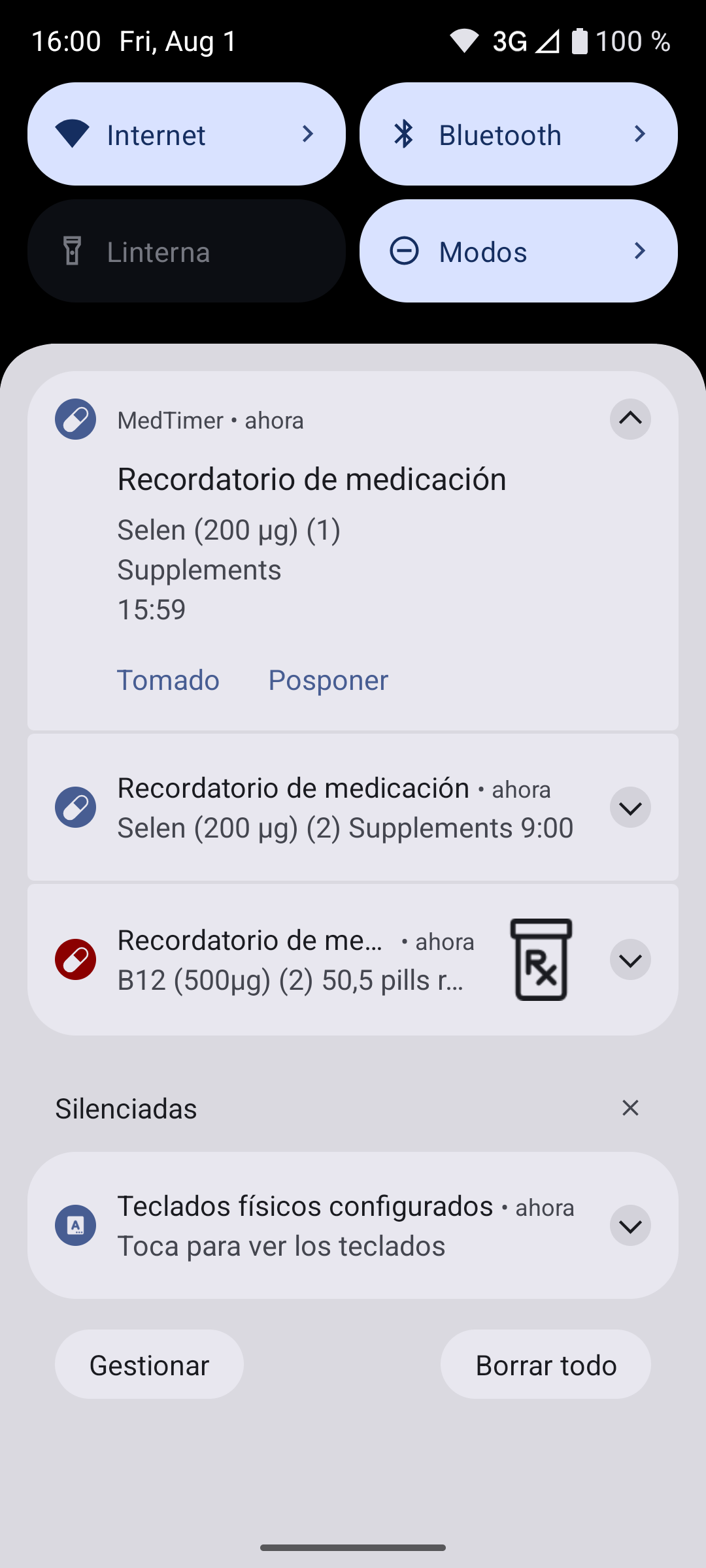Mark Selen 15:59 reminder as Tomado
The height and width of the screenshot is (1568, 706).
point(168,680)
